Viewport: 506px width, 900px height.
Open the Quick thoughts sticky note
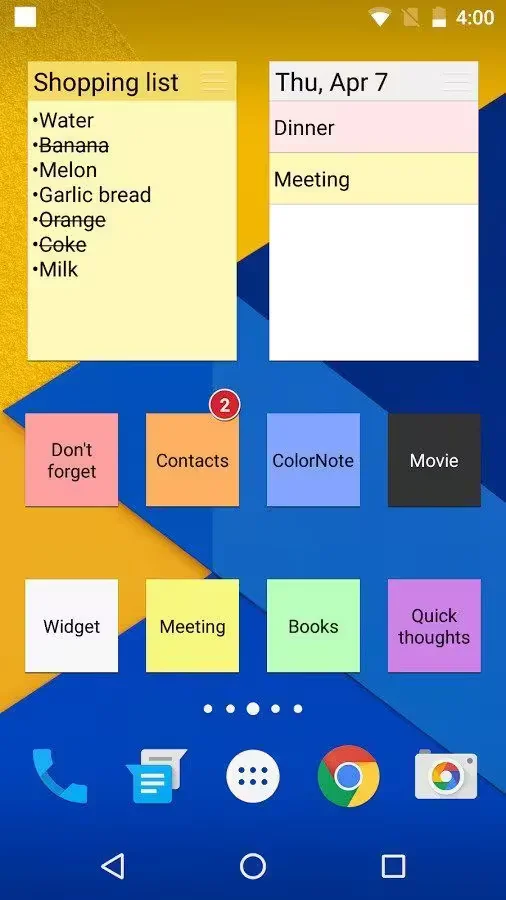(x=434, y=626)
